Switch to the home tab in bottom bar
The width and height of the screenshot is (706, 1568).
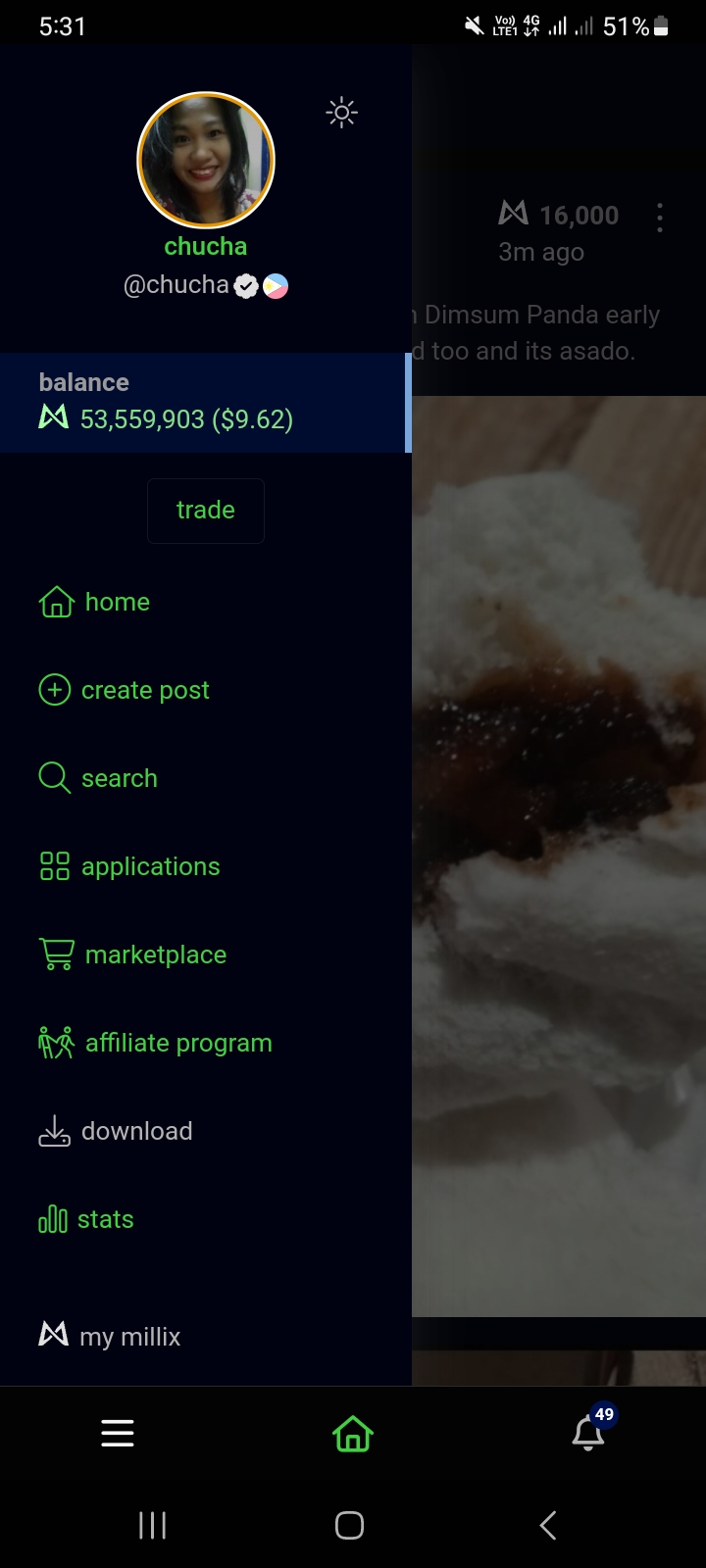pos(353,1434)
